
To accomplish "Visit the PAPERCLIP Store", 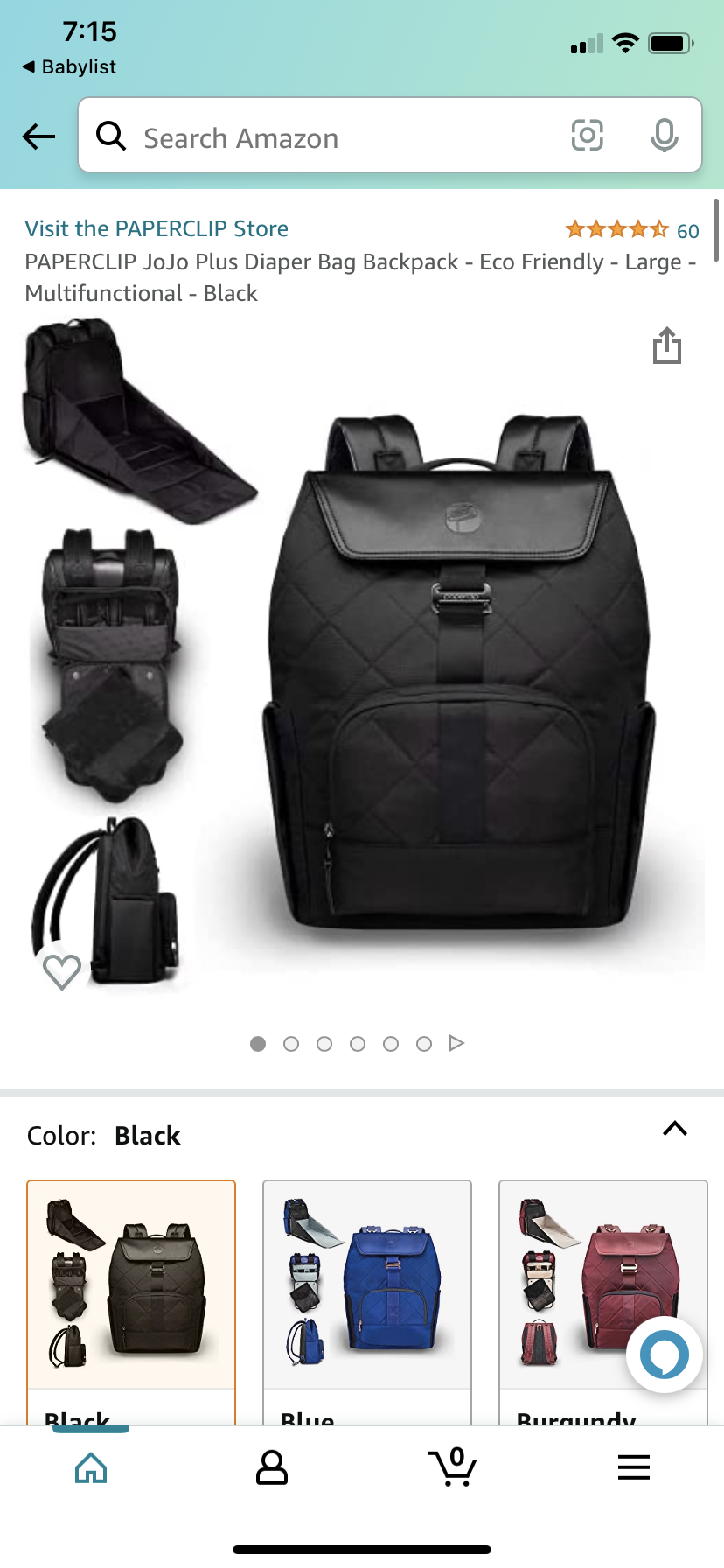I will pos(157,228).
